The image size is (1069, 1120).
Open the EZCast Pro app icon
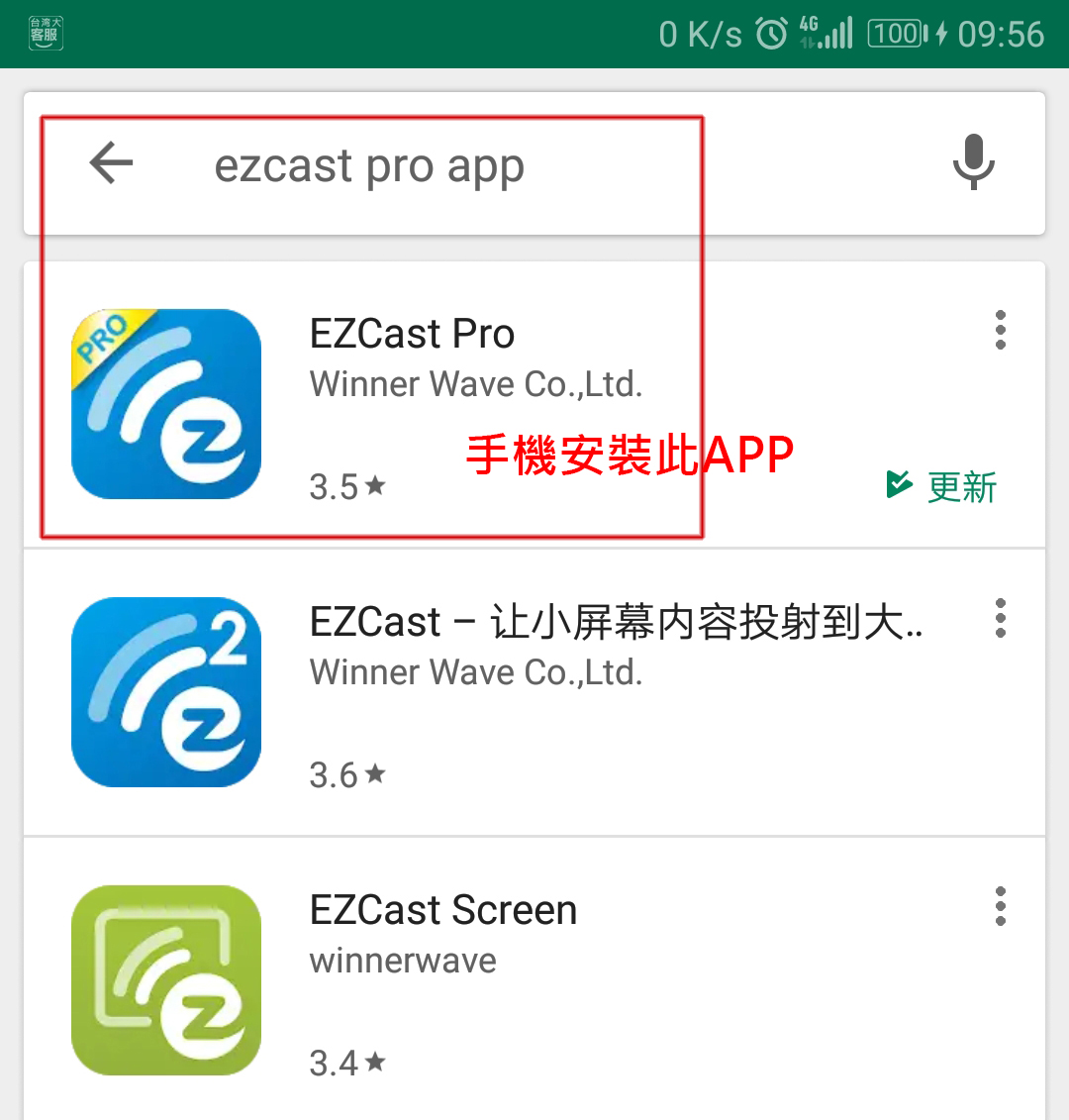coord(165,403)
